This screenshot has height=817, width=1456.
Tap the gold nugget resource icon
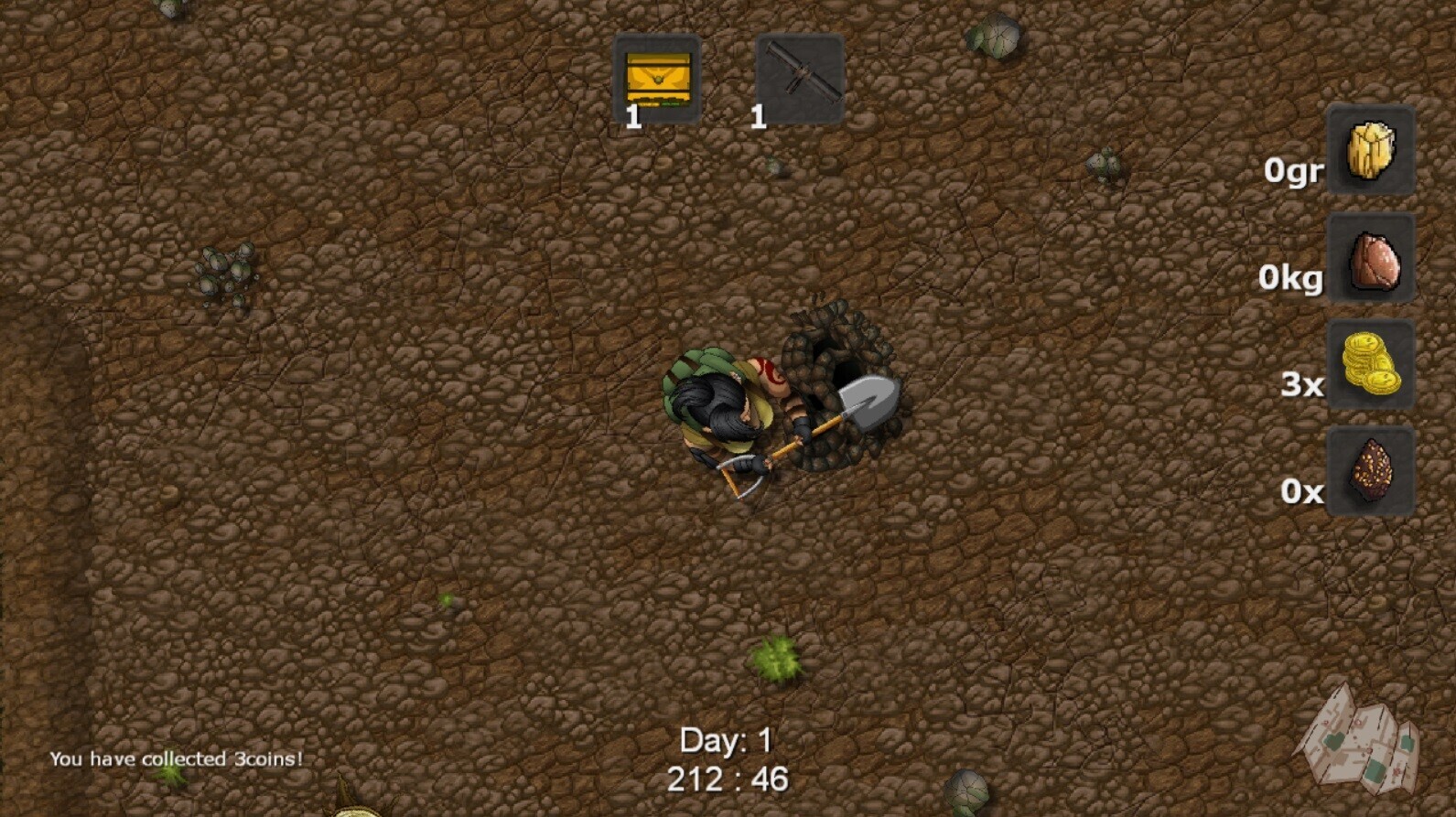[1371, 150]
